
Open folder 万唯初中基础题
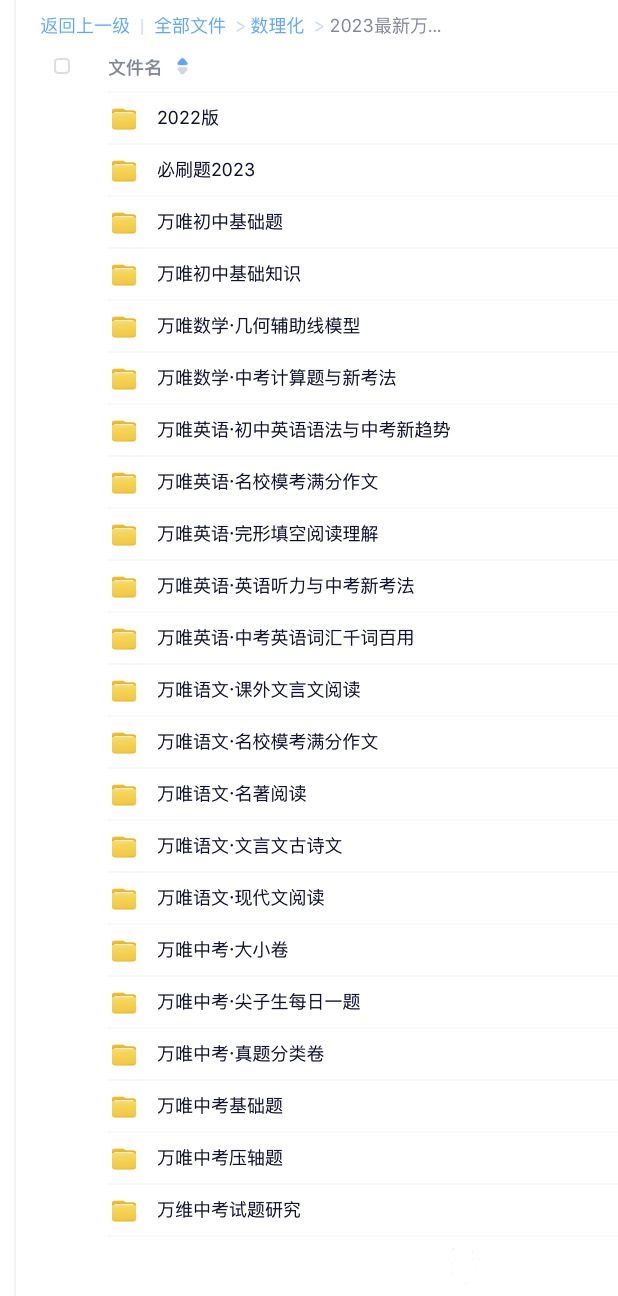click(x=220, y=222)
